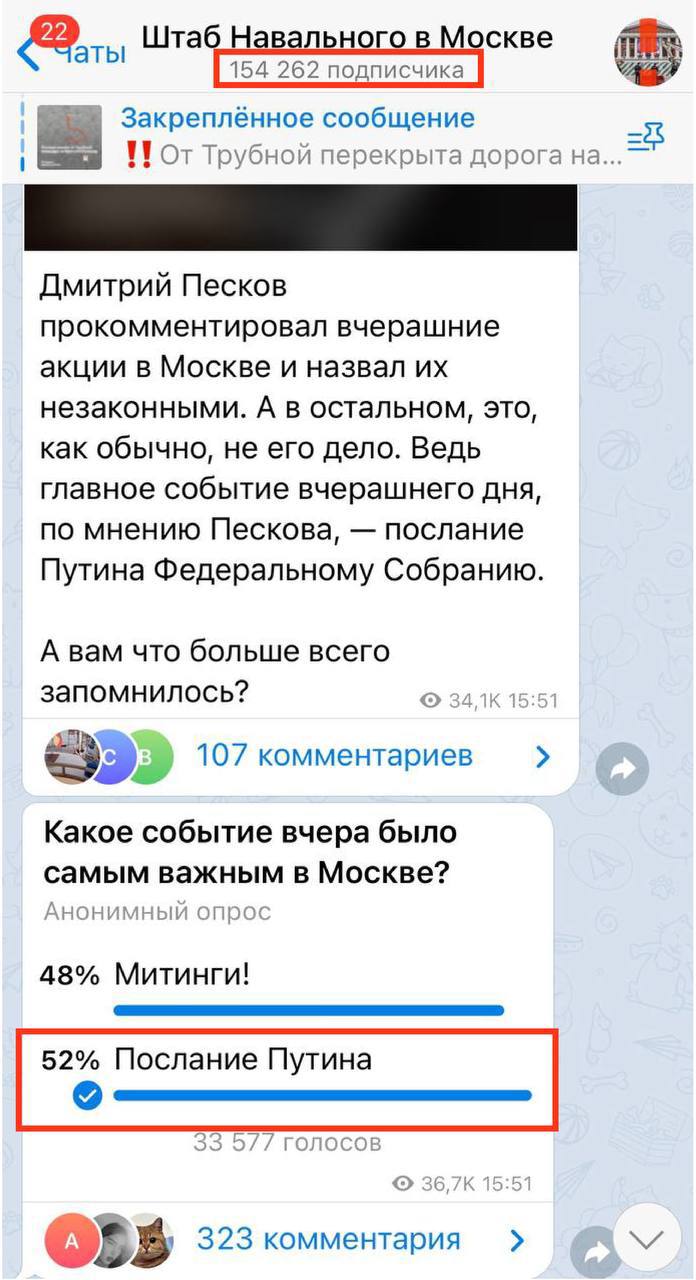Go back to the chats list

coord(70,50)
